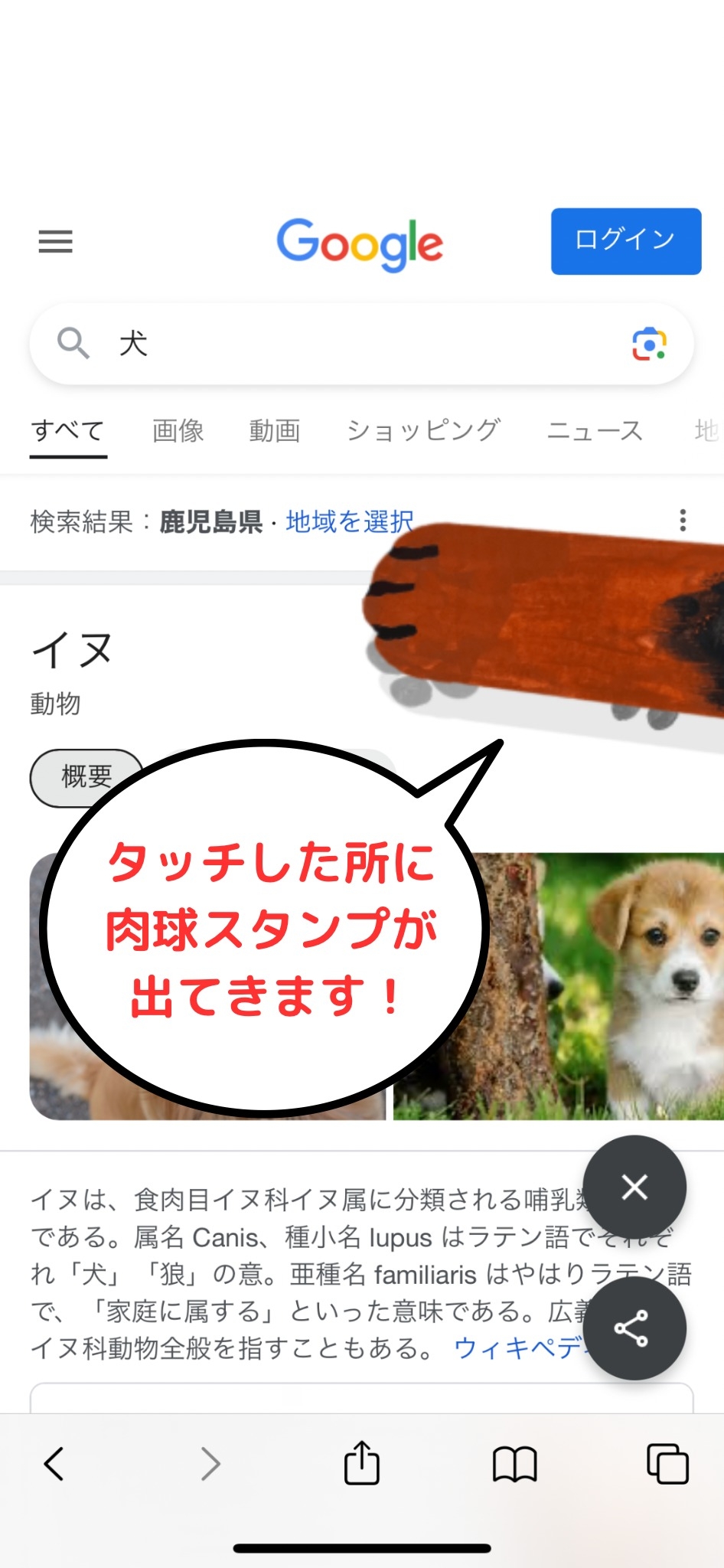724x1568 pixels.
Task: Switch to the ショッピング tab
Action: (423, 431)
